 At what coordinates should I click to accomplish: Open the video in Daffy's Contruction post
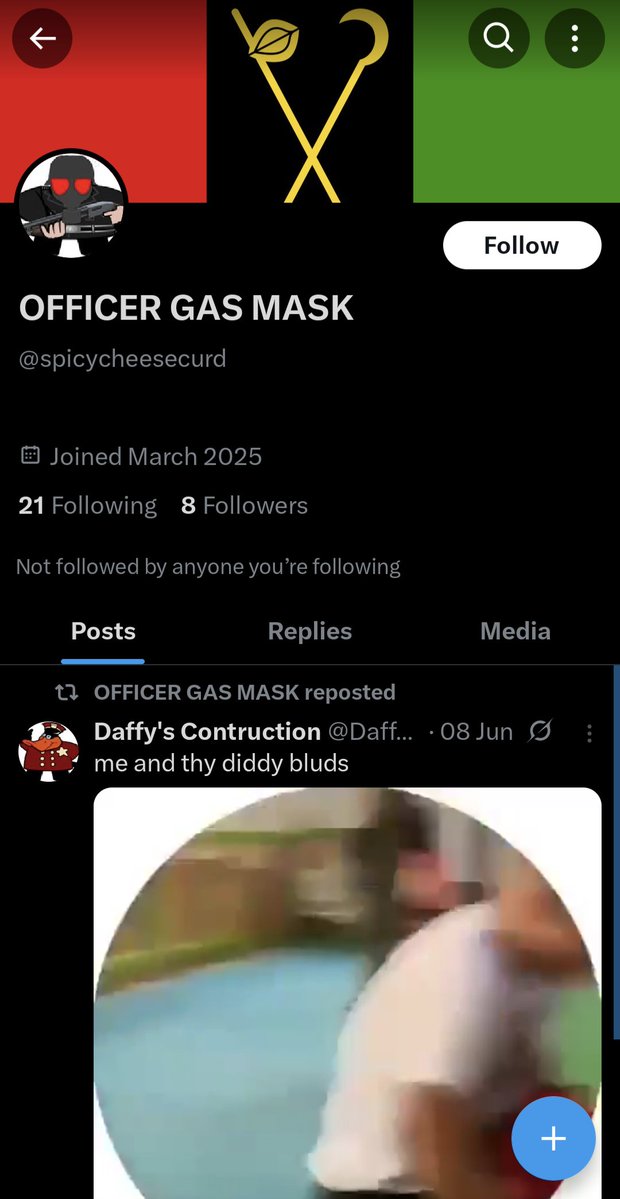(347, 990)
